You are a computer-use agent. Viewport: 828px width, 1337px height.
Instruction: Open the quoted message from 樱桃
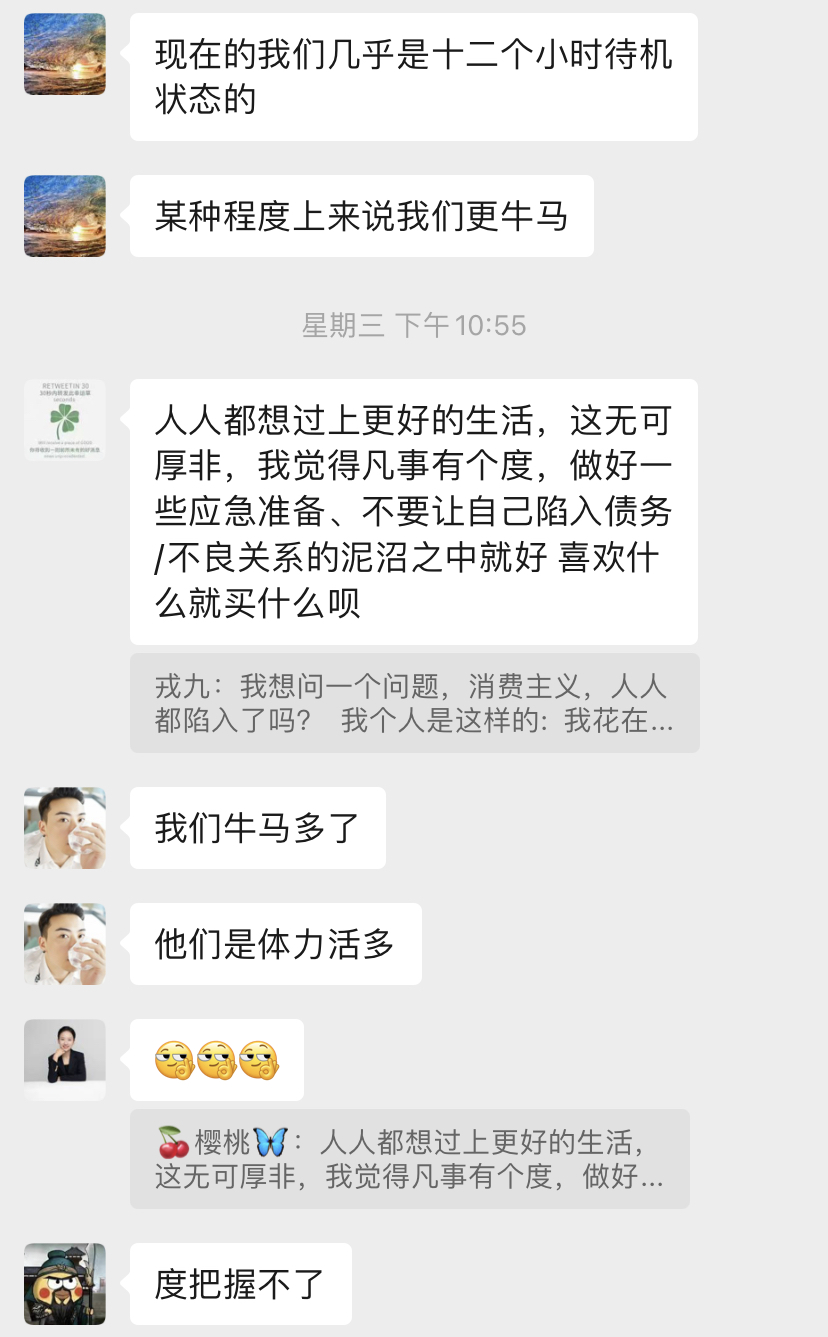coord(409,1159)
